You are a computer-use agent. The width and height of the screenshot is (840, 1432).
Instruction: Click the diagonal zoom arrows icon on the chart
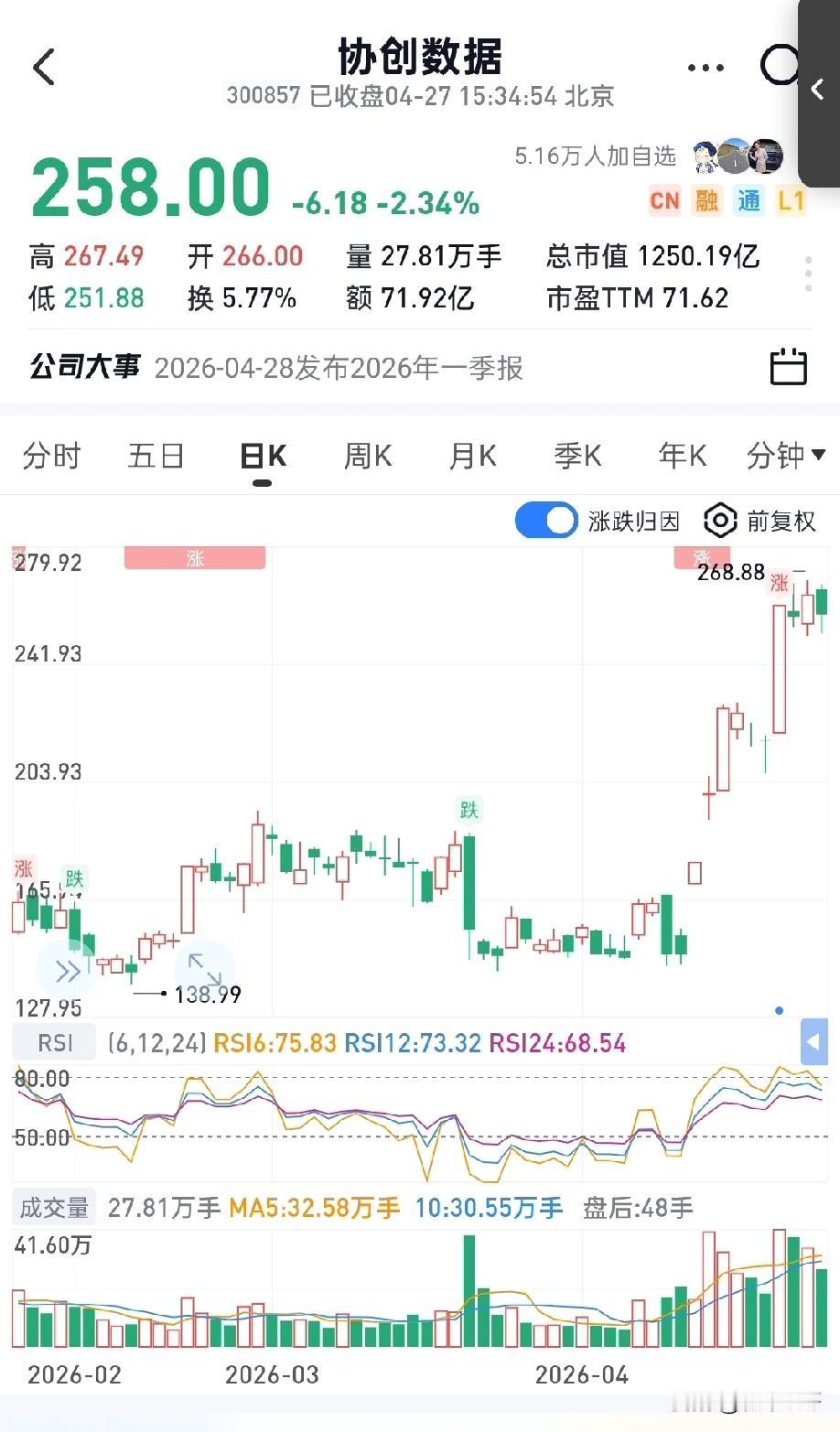click(205, 969)
